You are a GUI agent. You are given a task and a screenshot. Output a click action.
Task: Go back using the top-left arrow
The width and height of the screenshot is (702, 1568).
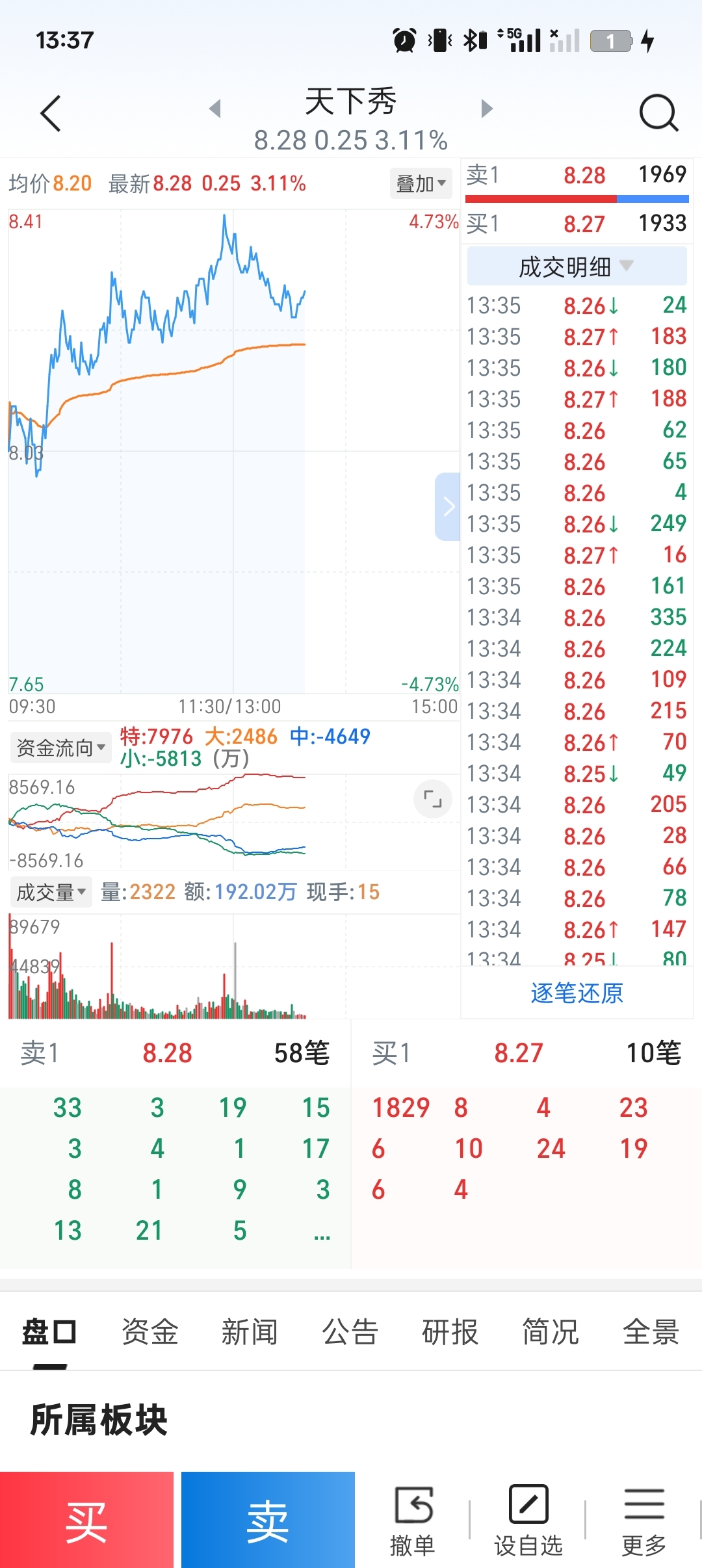(x=51, y=114)
